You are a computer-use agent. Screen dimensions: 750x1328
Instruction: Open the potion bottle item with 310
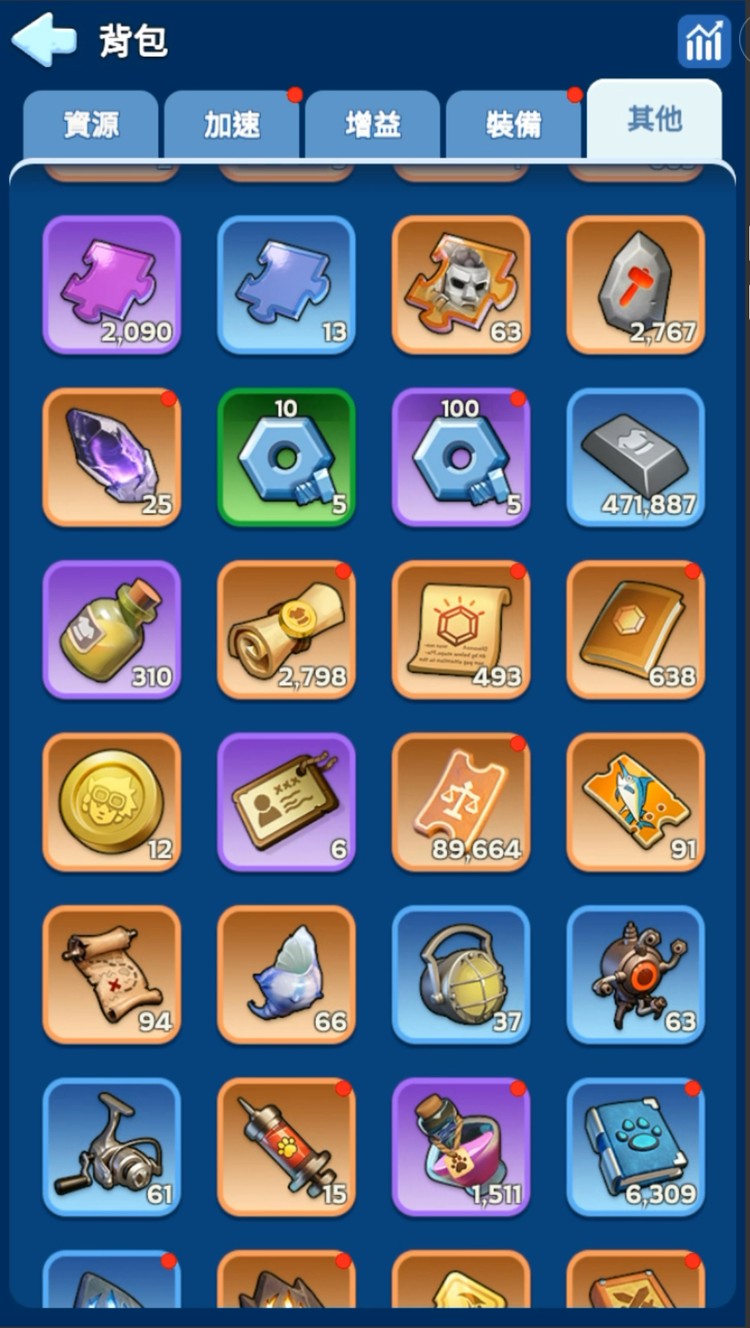(112, 629)
